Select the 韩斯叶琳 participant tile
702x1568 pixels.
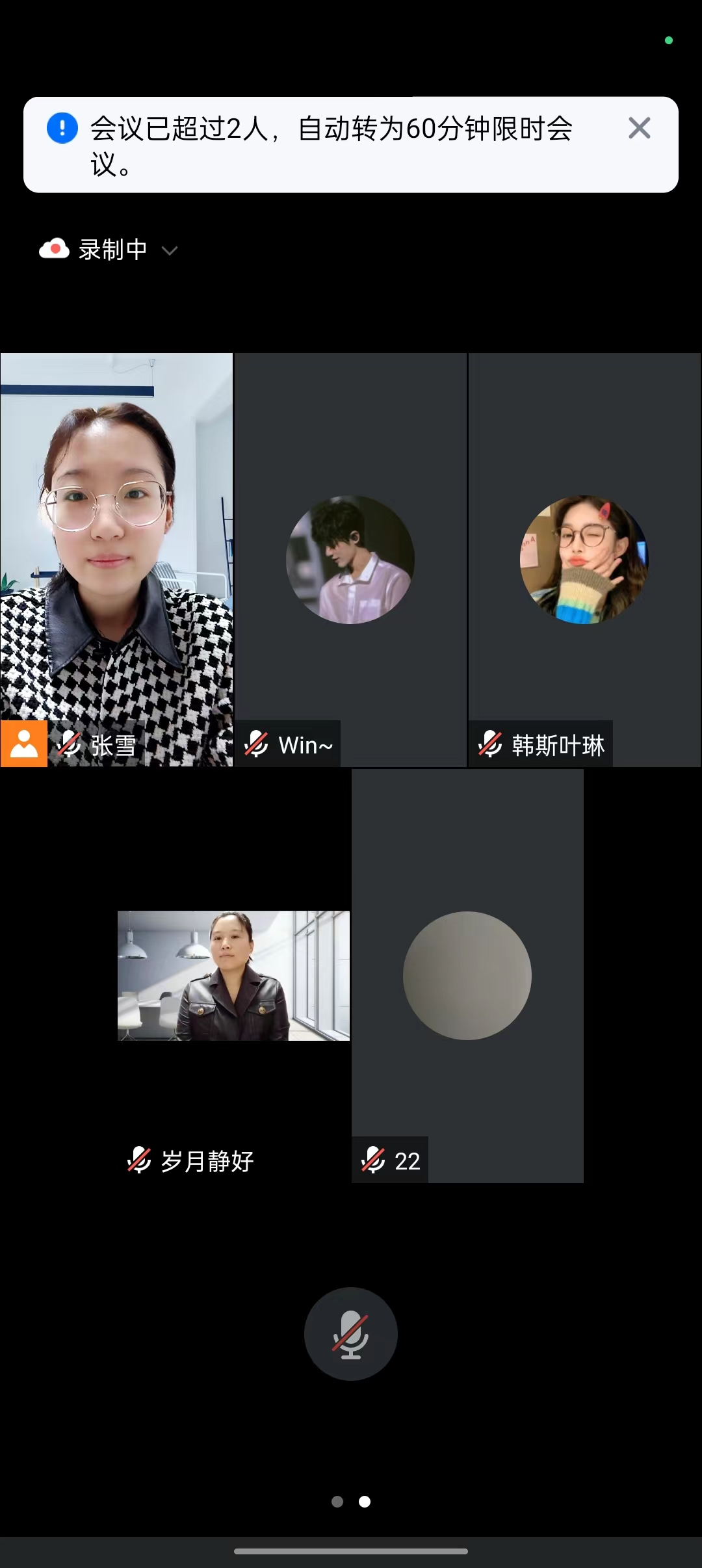[x=584, y=559]
